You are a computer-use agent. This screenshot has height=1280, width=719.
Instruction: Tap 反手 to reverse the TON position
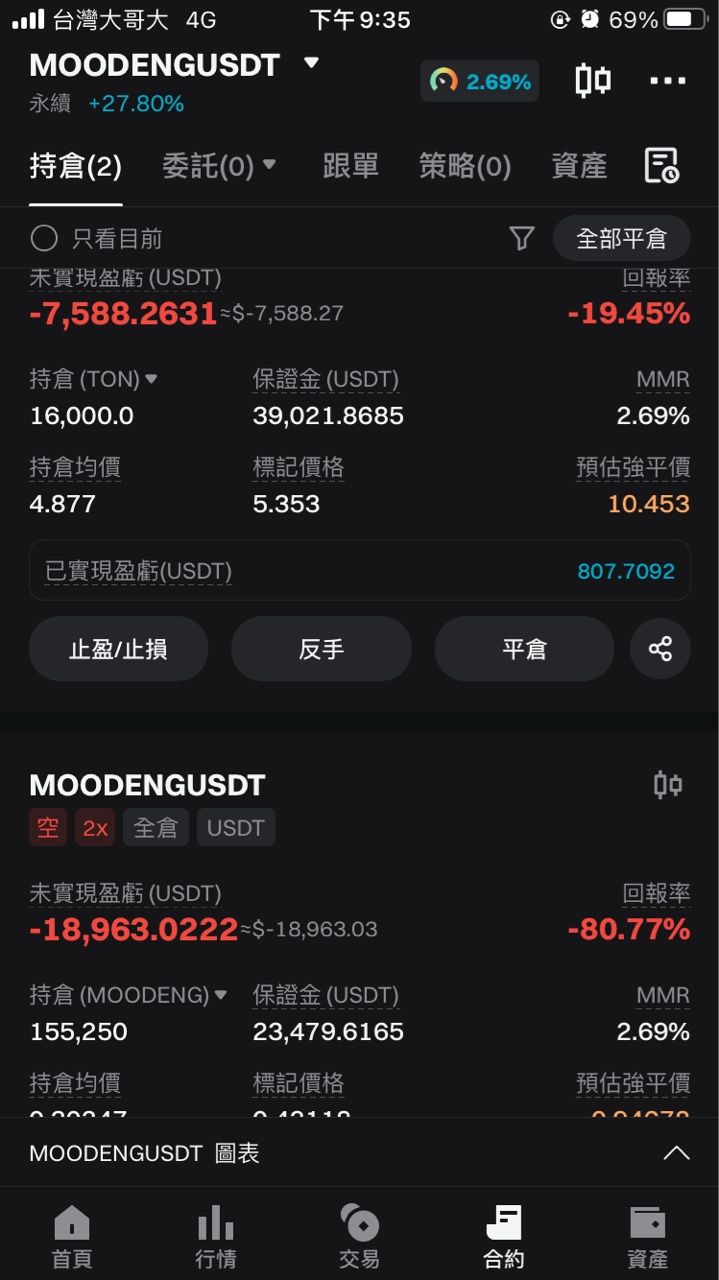pyautogui.click(x=321, y=649)
